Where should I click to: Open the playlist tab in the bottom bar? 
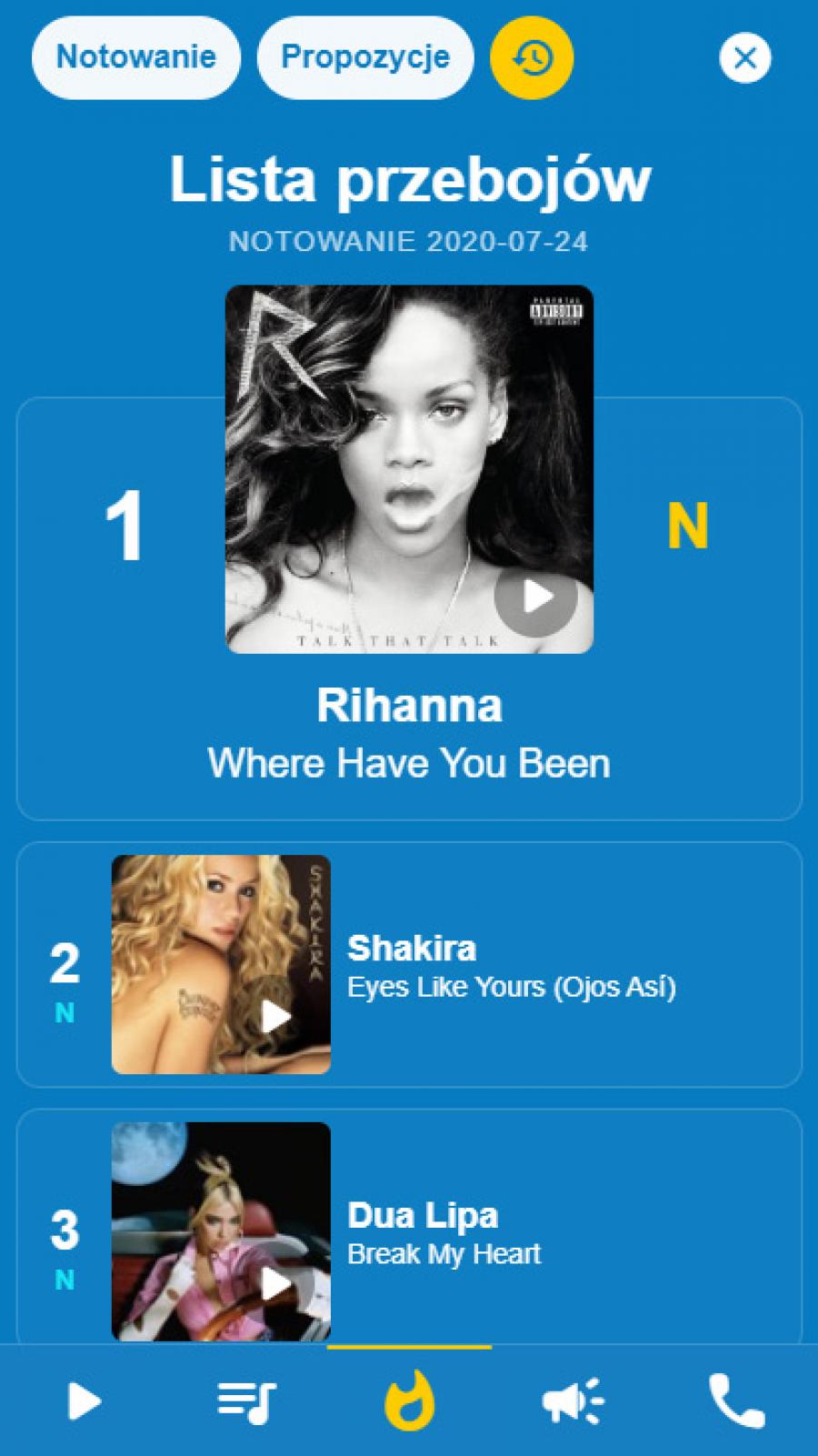[245, 1401]
